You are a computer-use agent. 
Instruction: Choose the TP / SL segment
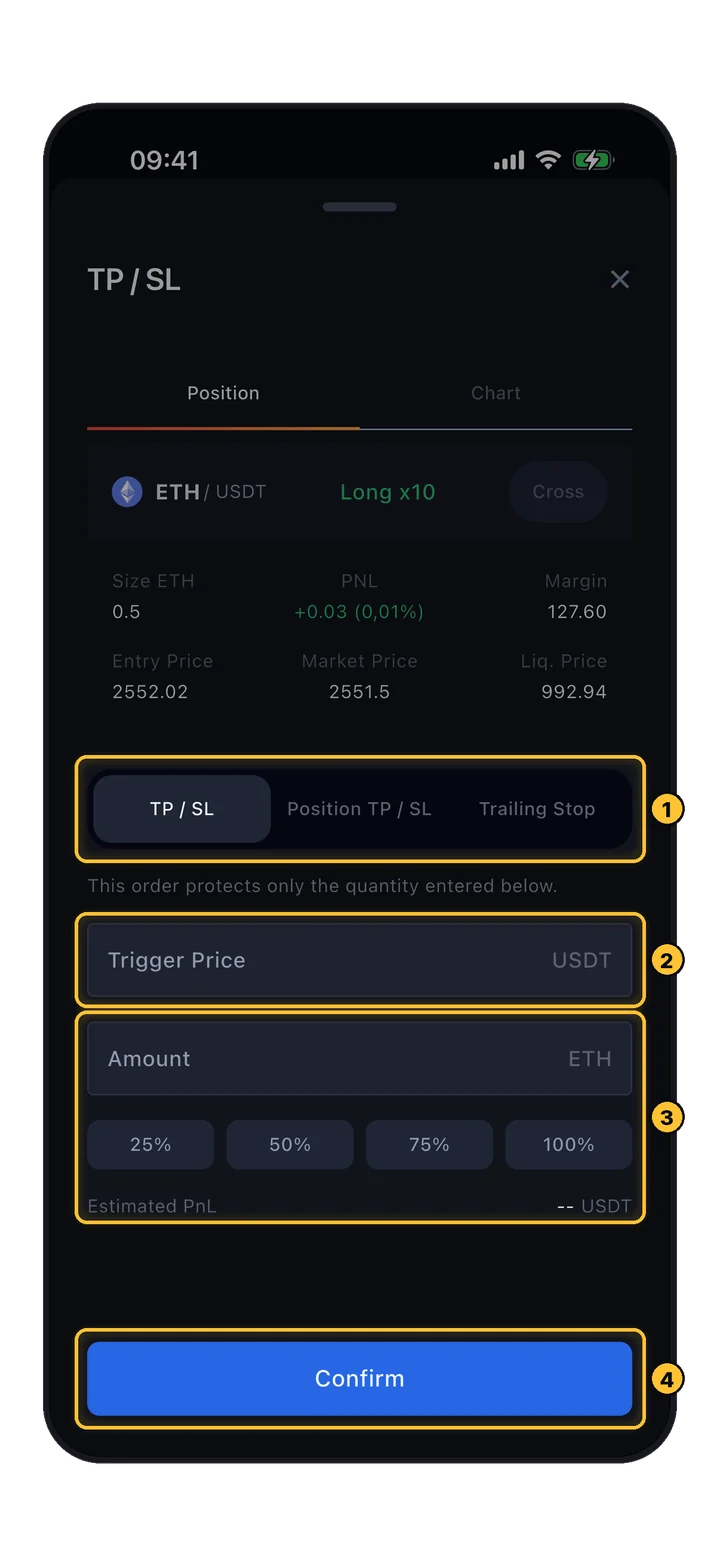(x=182, y=809)
